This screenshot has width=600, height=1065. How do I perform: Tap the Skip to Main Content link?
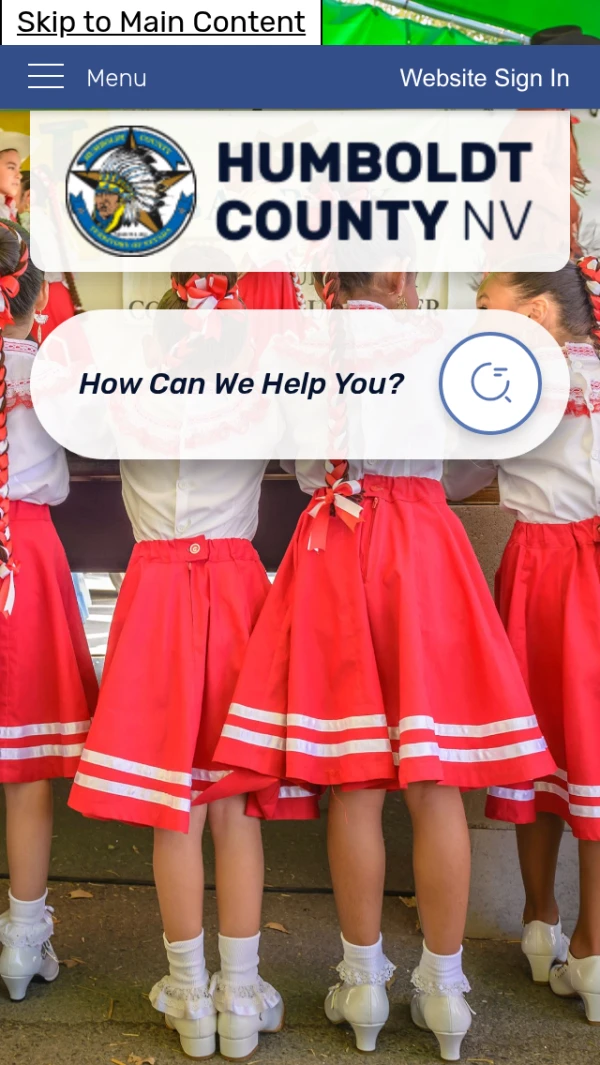(161, 22)
